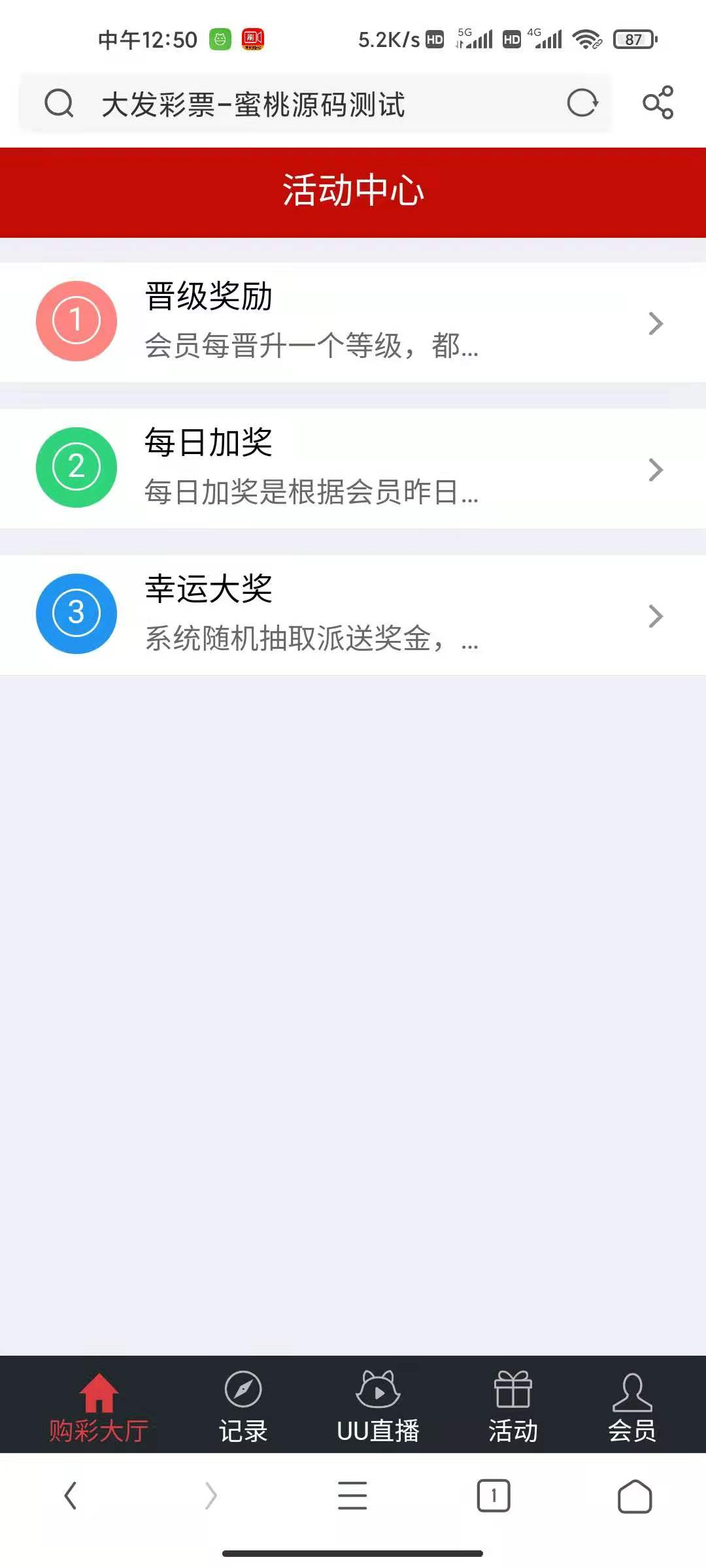Share this page via share icon

(x=658, y=103)
